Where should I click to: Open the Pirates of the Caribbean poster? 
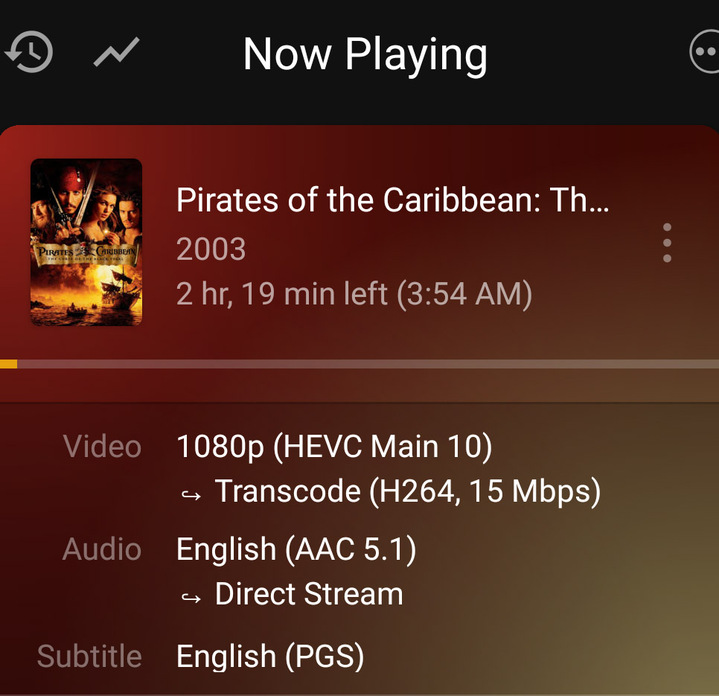tap(86, 242)
